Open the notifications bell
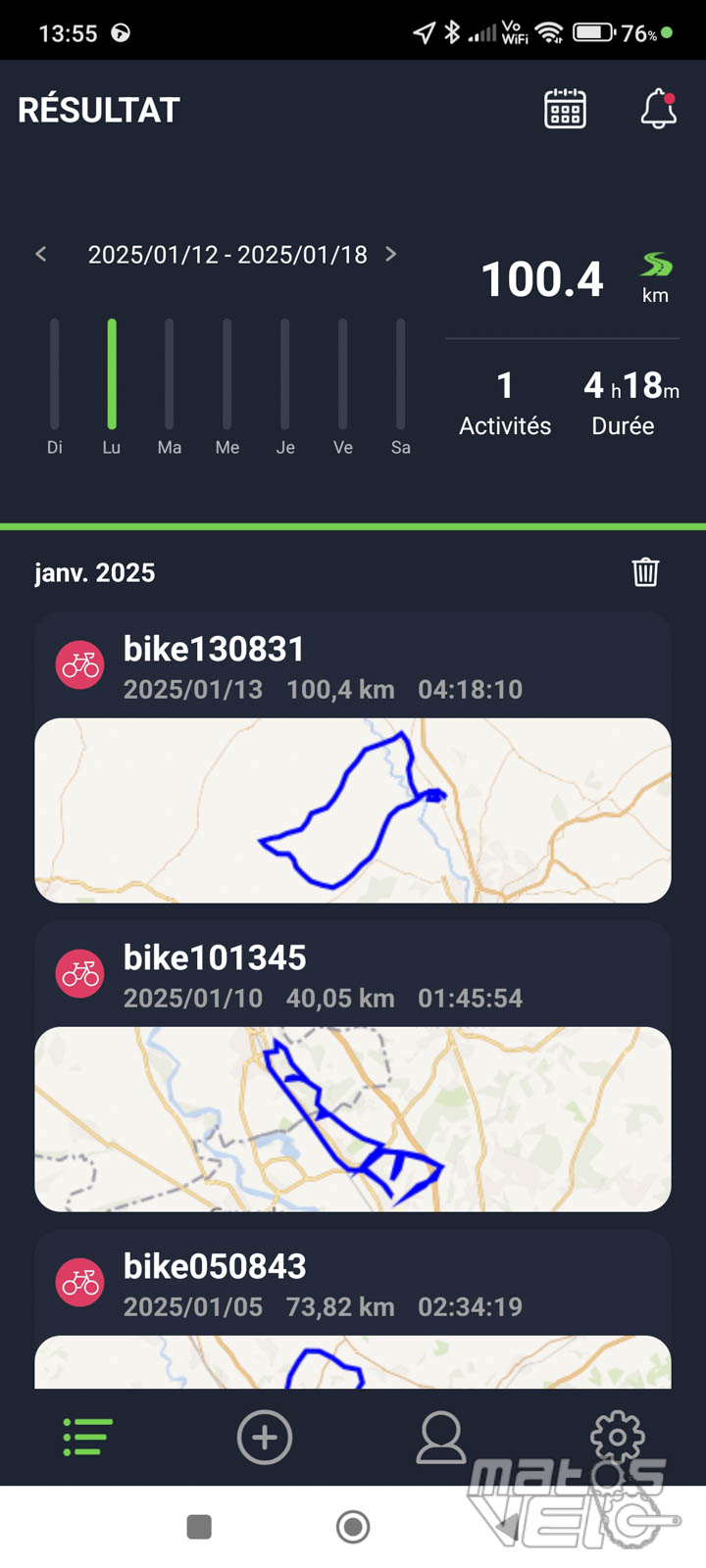 [x=659, y=109]
